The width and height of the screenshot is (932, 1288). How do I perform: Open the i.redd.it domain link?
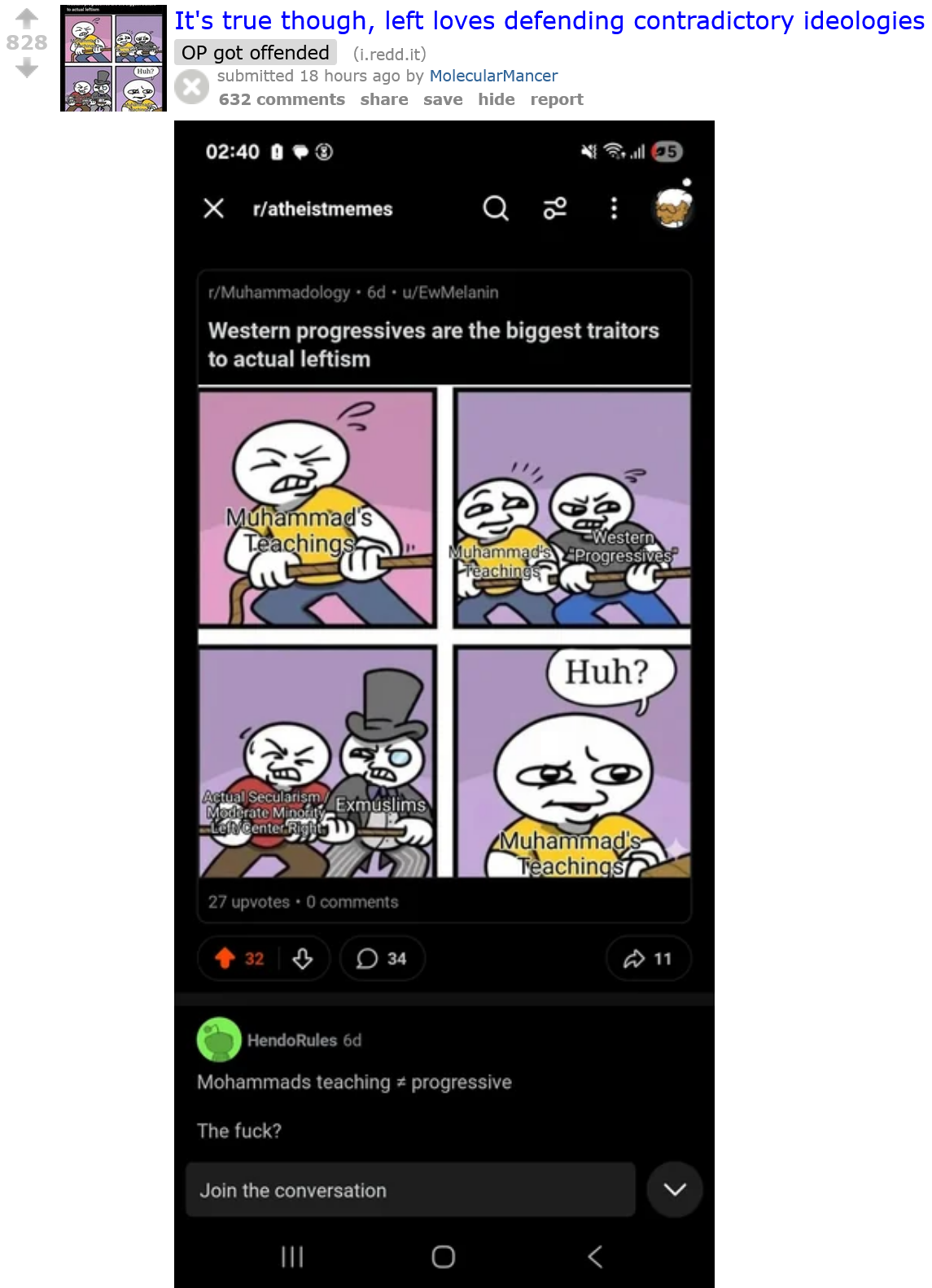coord(390,55)
